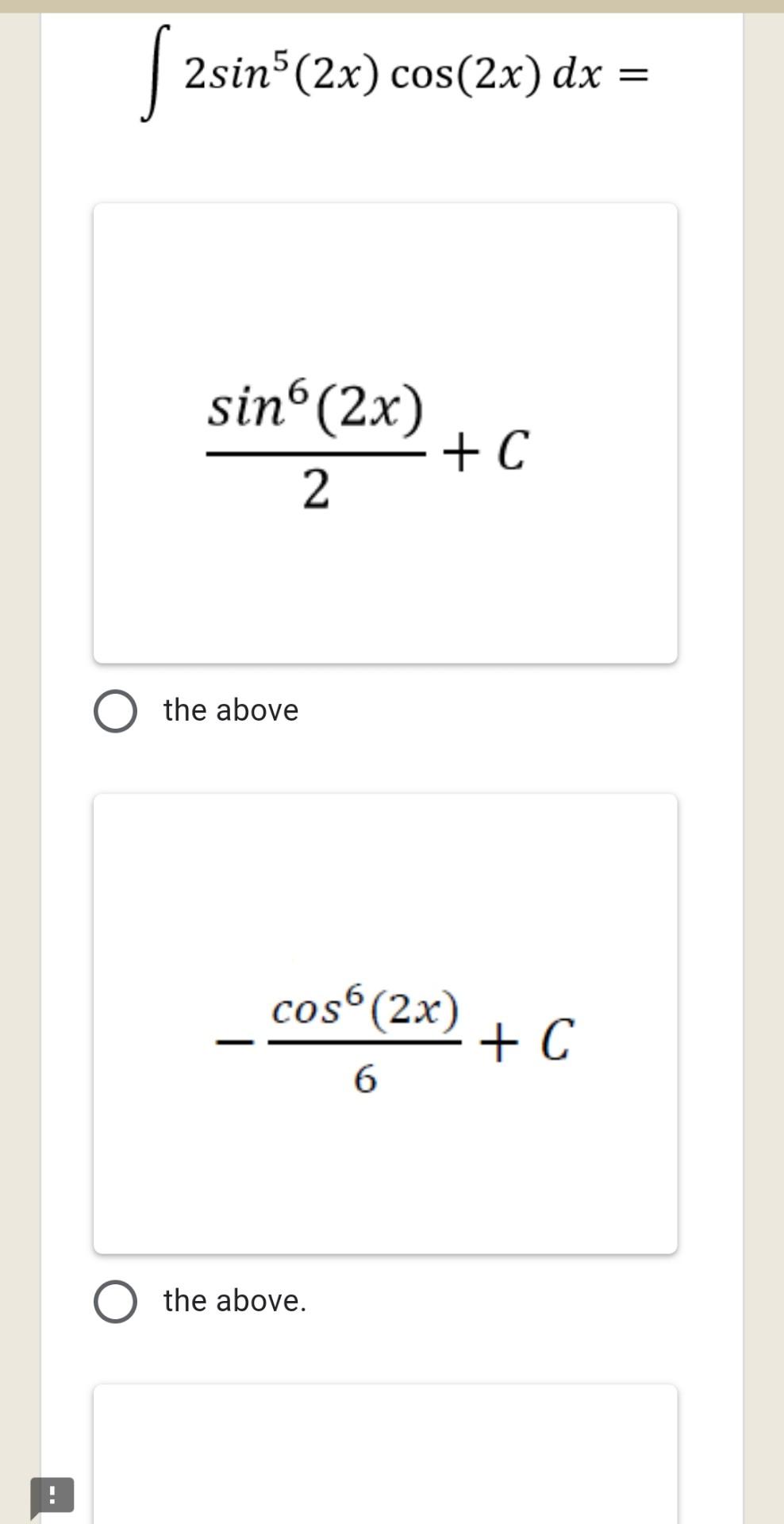Image resolution: width=784 pixels, height=1524 pixels.
Task: Open the report problem exclamation icon
Action: [x=52, y=1496]
